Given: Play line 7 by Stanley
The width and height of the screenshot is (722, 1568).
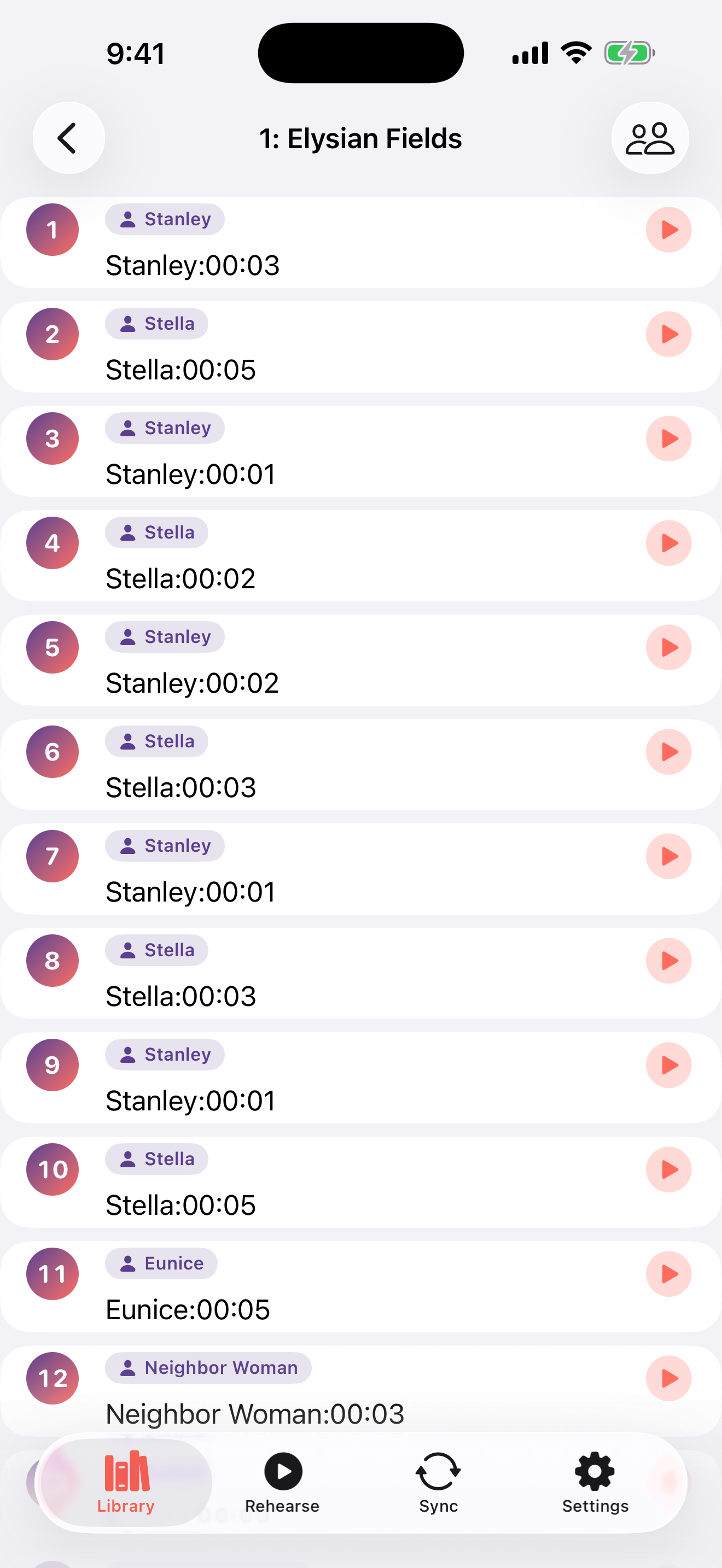Looking at the screenshot, I should [668, 856].
